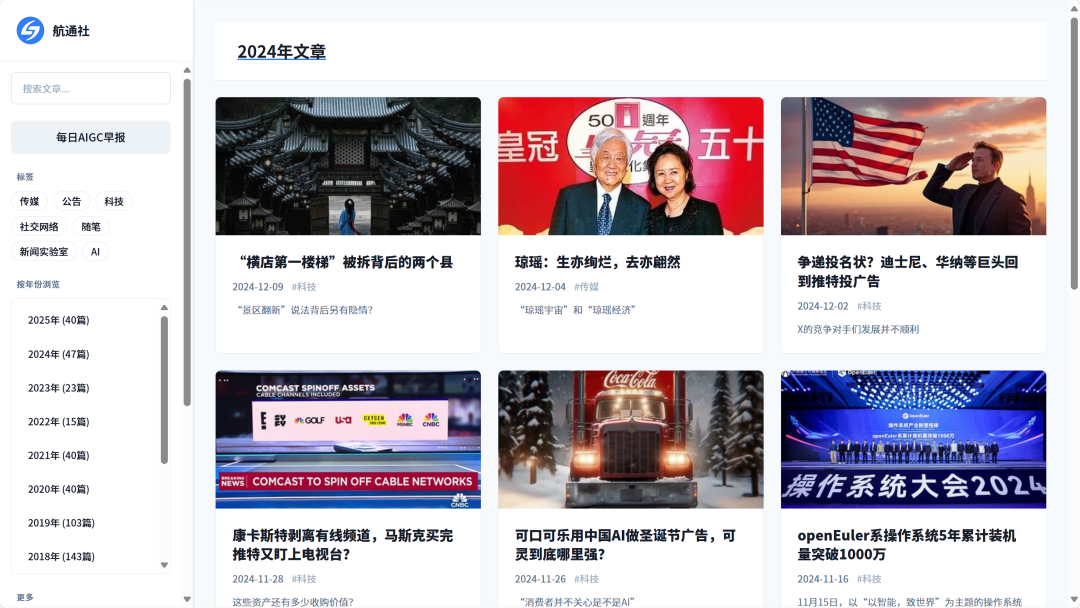Open the 2018年 (143篇) archive
Screen dimensions: 1080x608
coord(61,557)
